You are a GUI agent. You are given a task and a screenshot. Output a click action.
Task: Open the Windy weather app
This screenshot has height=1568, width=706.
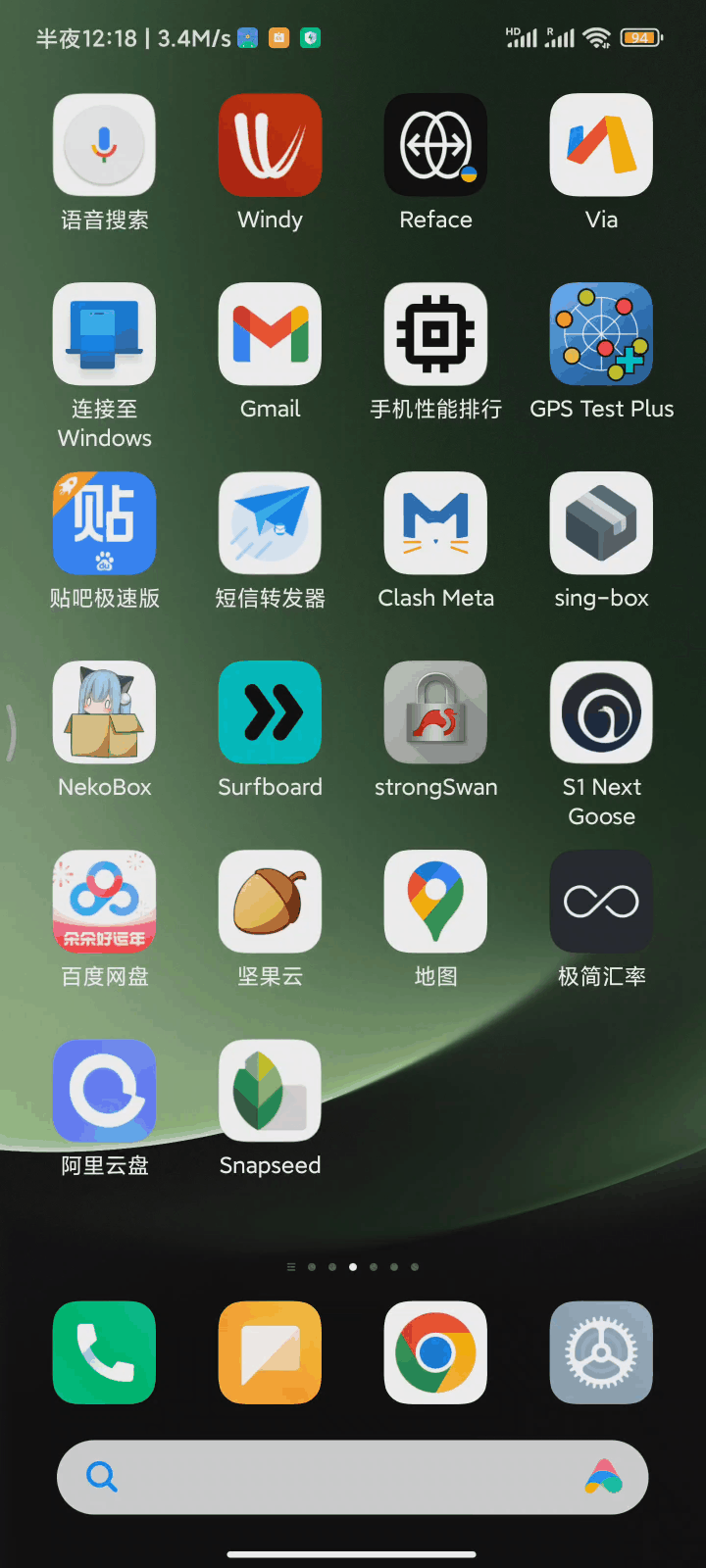(270, 145)
